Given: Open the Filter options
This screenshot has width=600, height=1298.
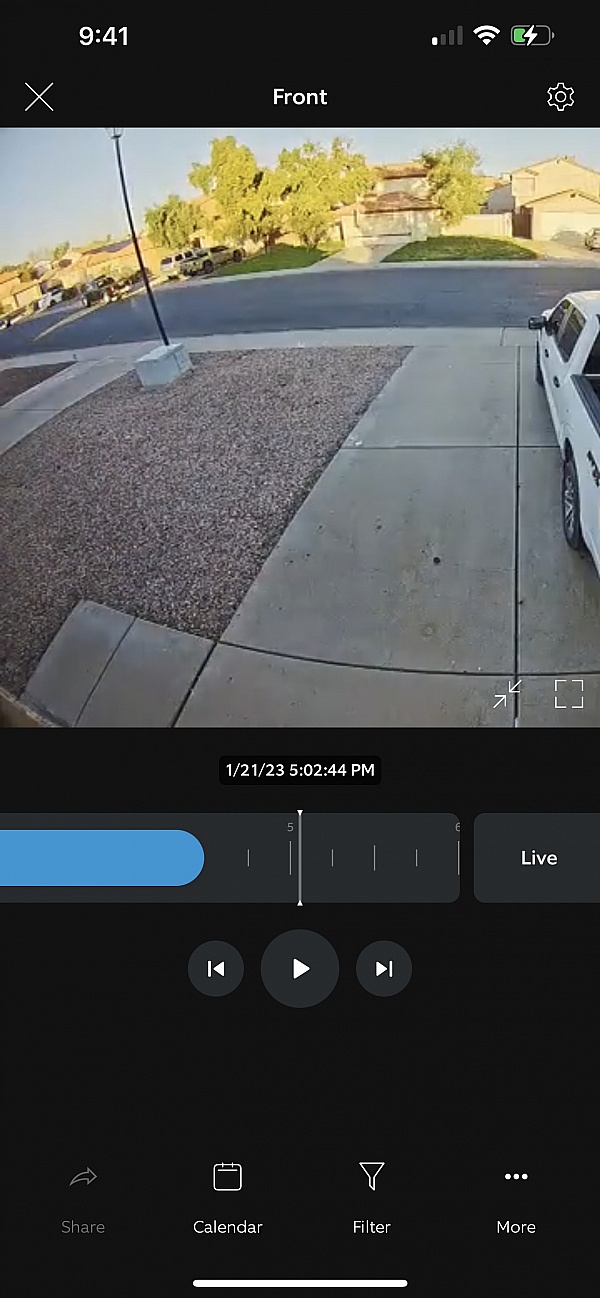Looking at the screenshot, I should (x=372, y=1197).
